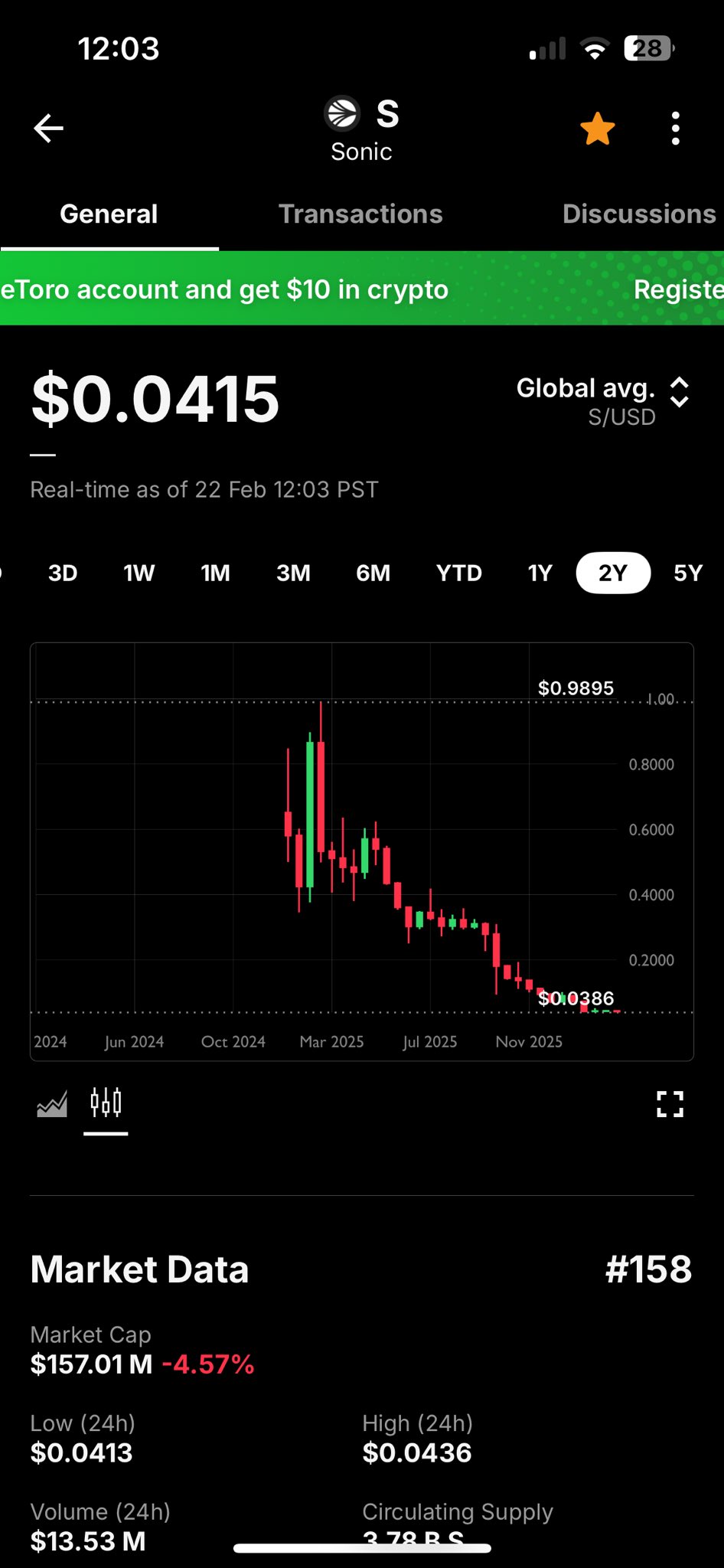The height and width of the screenshot is (1568, 724).
Task: Switch to the Discussions tab
Action: pyautogui.click(x=638, y=214)
